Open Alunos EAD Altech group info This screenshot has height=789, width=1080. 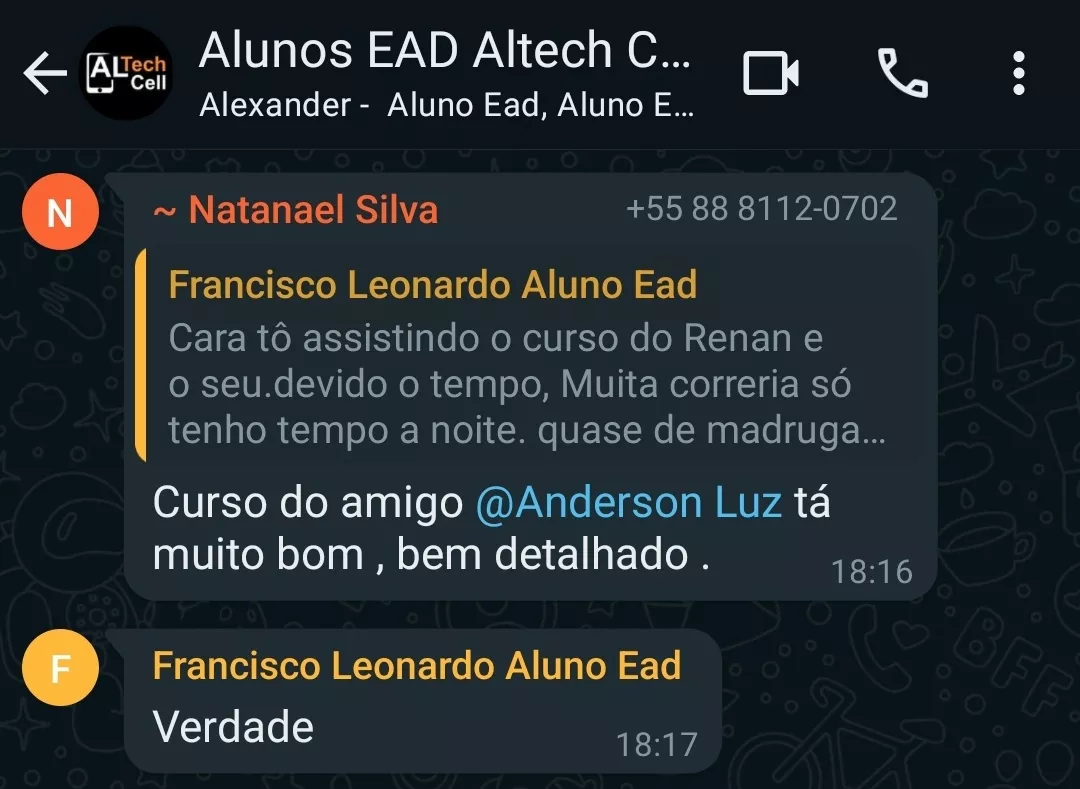coord(445,74)
